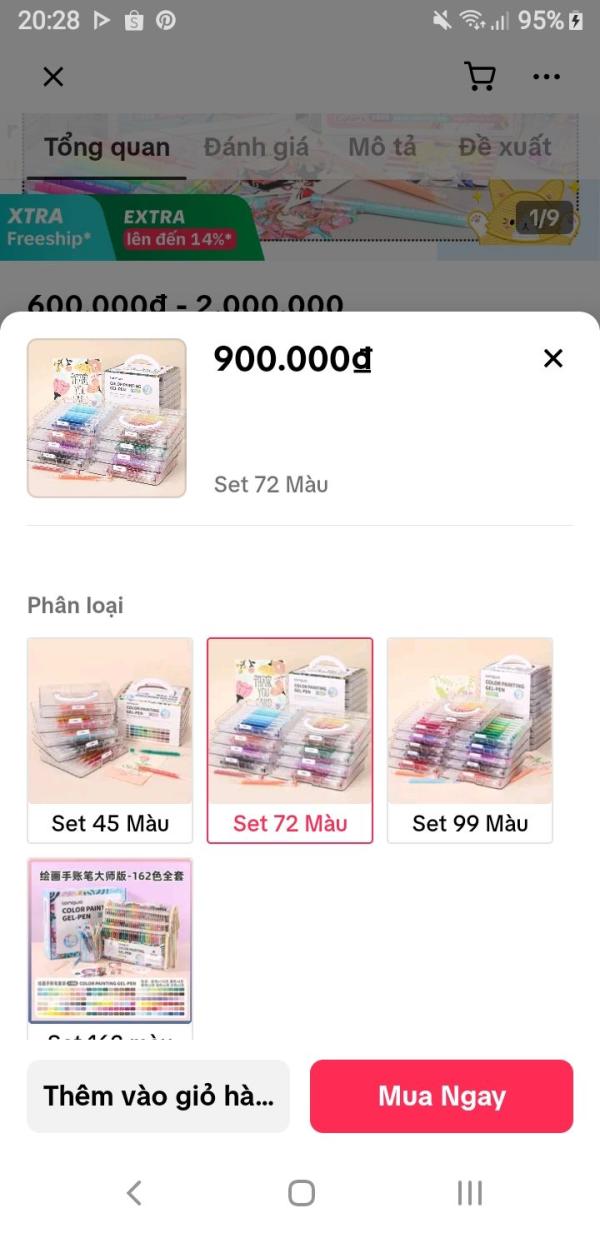Enlarge the selected product preview image
This screenshot has width=600, height=1233.
click(x=106, y=418)
